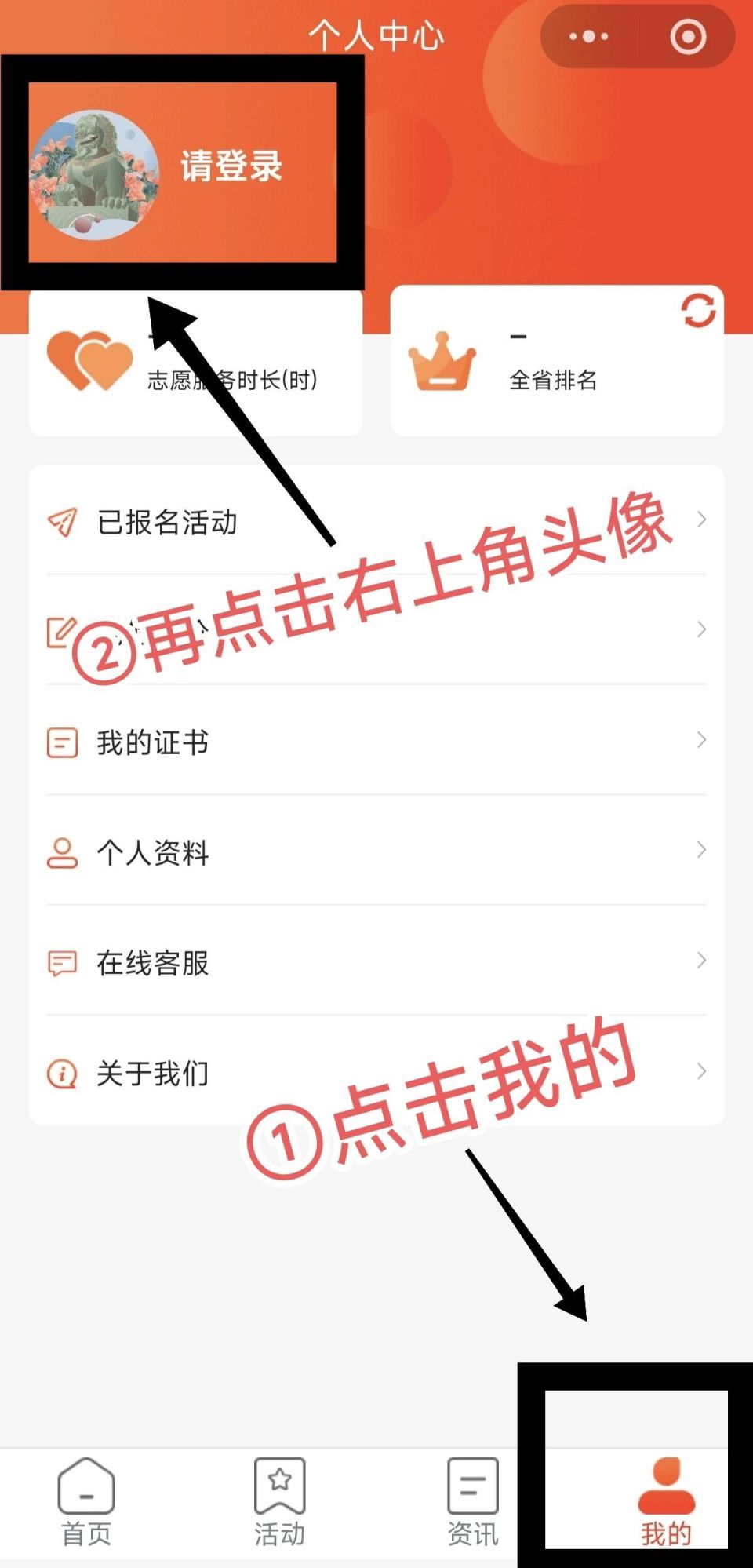
Task: Expand the 已报名活动 row chevron
Action: 702,518
